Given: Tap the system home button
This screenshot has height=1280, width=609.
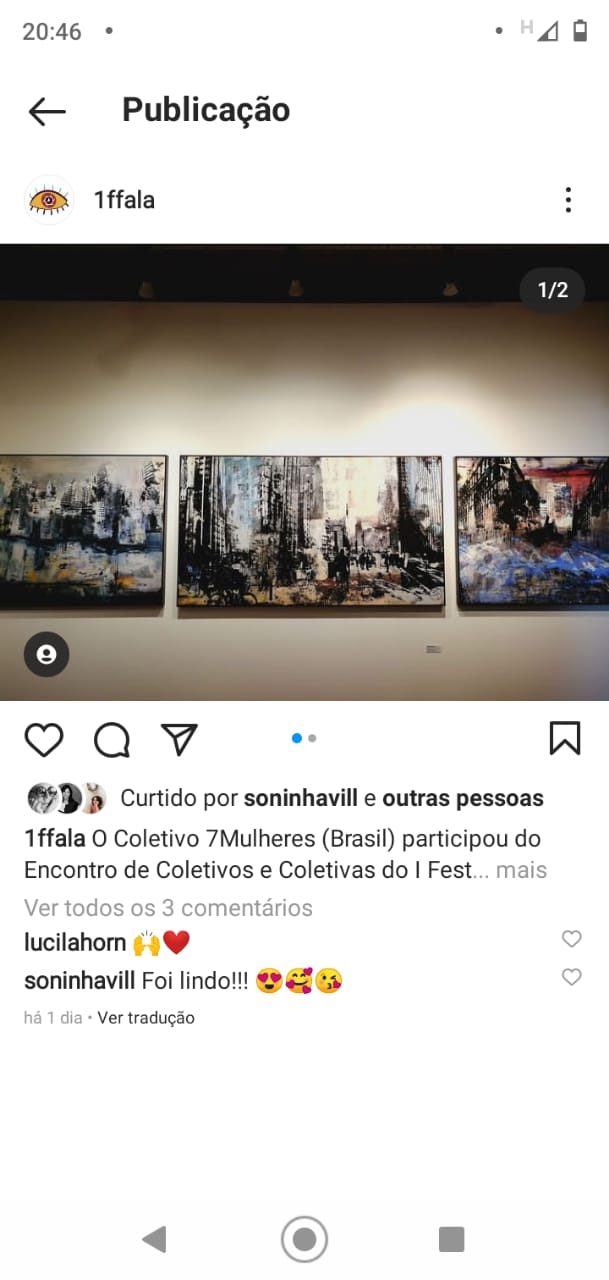Looking at the screenshot, I should coord(304,1240).
